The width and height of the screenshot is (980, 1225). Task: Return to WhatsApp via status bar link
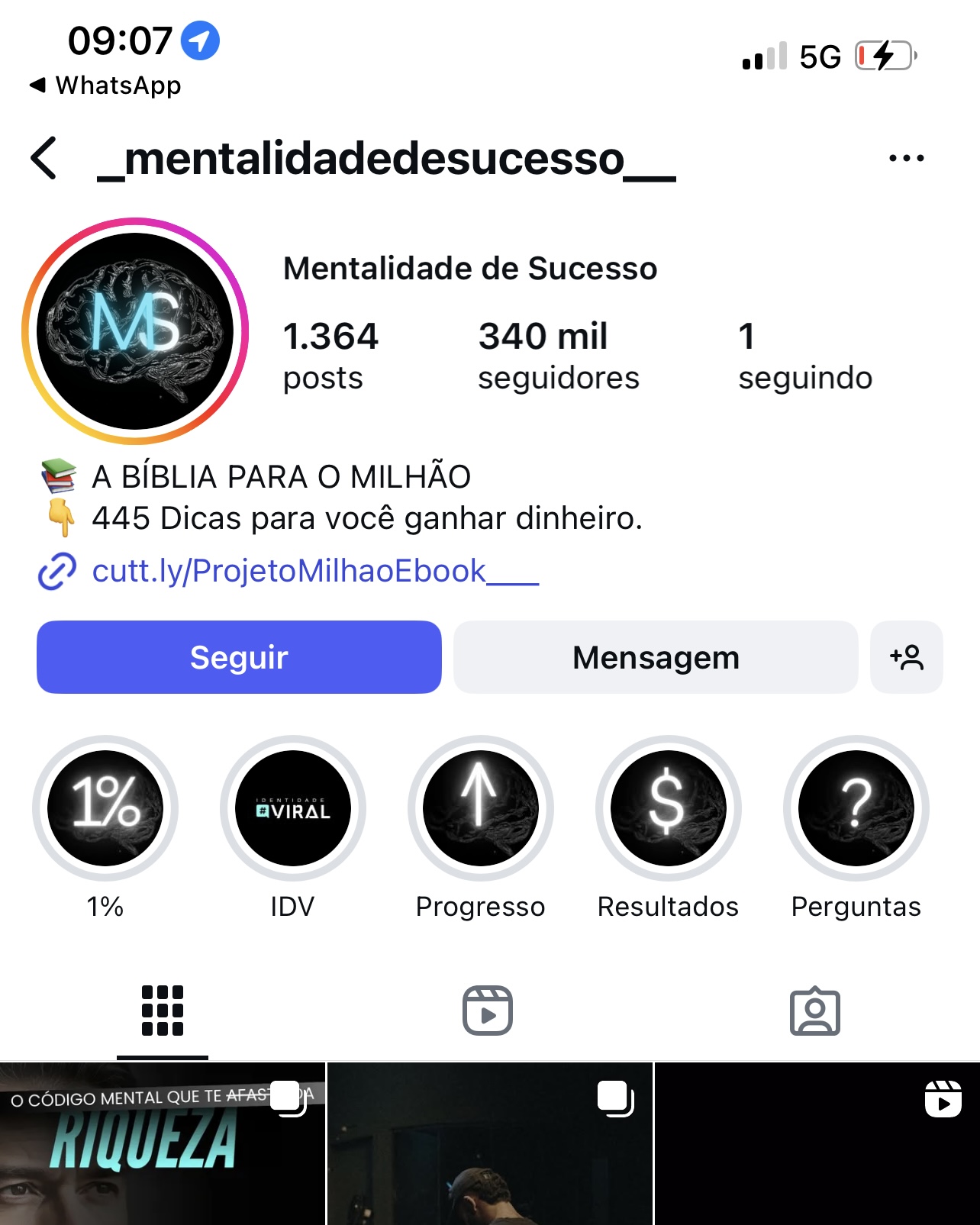(x=107, y=85)
